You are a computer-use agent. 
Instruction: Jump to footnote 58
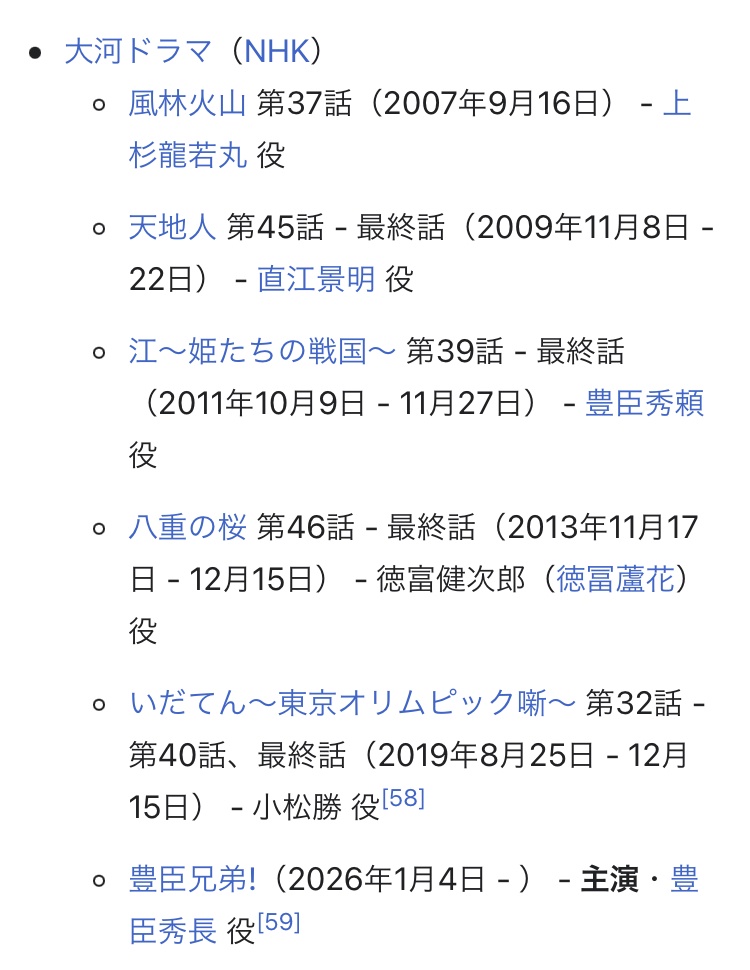point(404,800)
